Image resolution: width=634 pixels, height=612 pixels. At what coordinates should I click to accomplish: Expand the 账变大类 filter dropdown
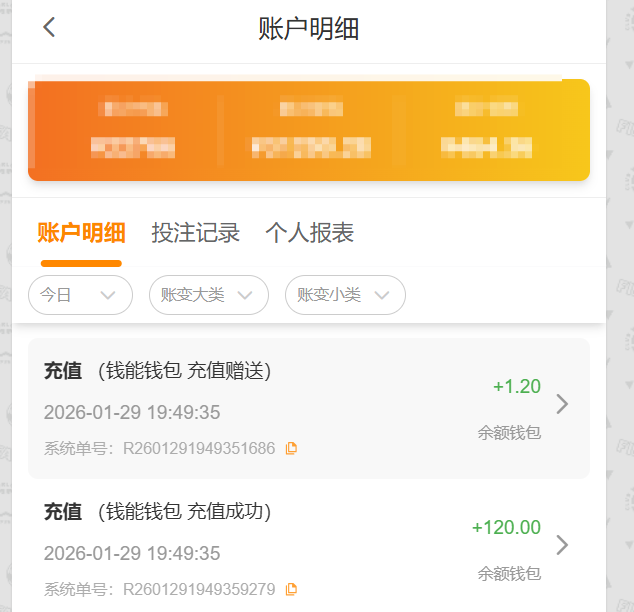(208, 295)
